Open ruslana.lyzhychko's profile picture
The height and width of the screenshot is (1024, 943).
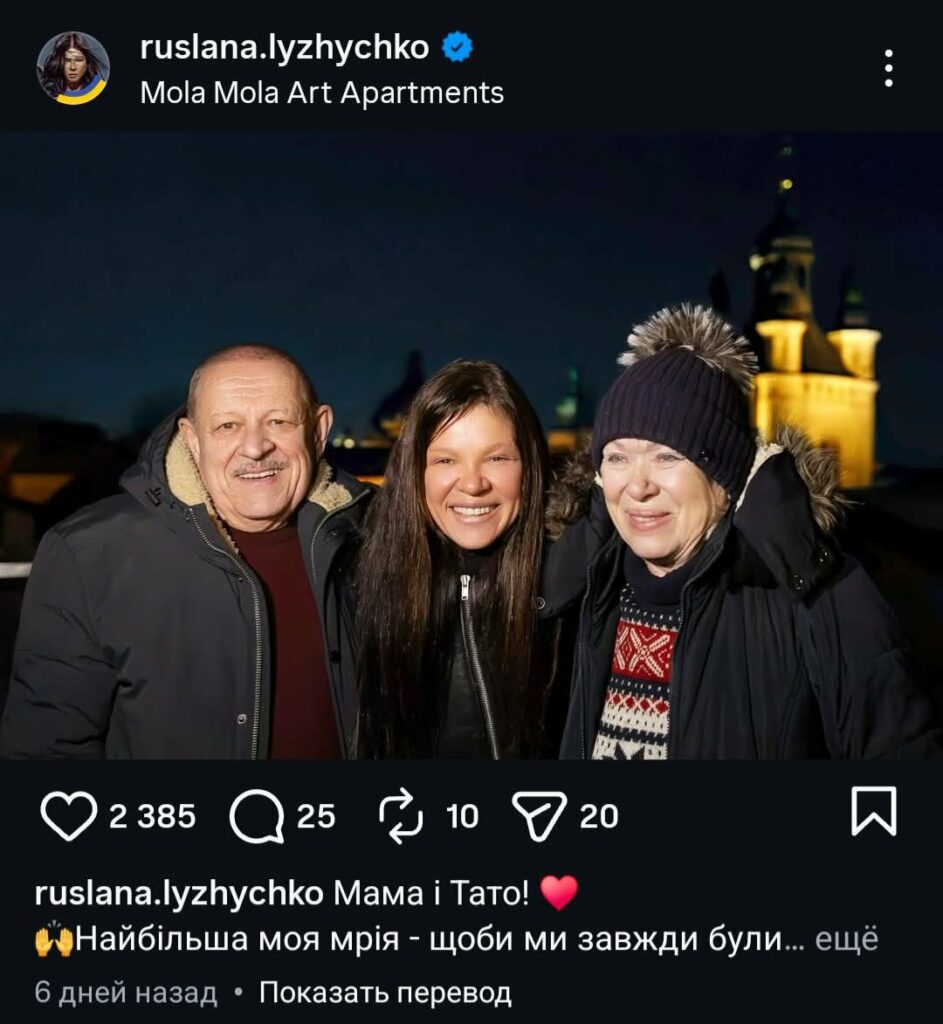pyautogui.click(x=73, y=68)
